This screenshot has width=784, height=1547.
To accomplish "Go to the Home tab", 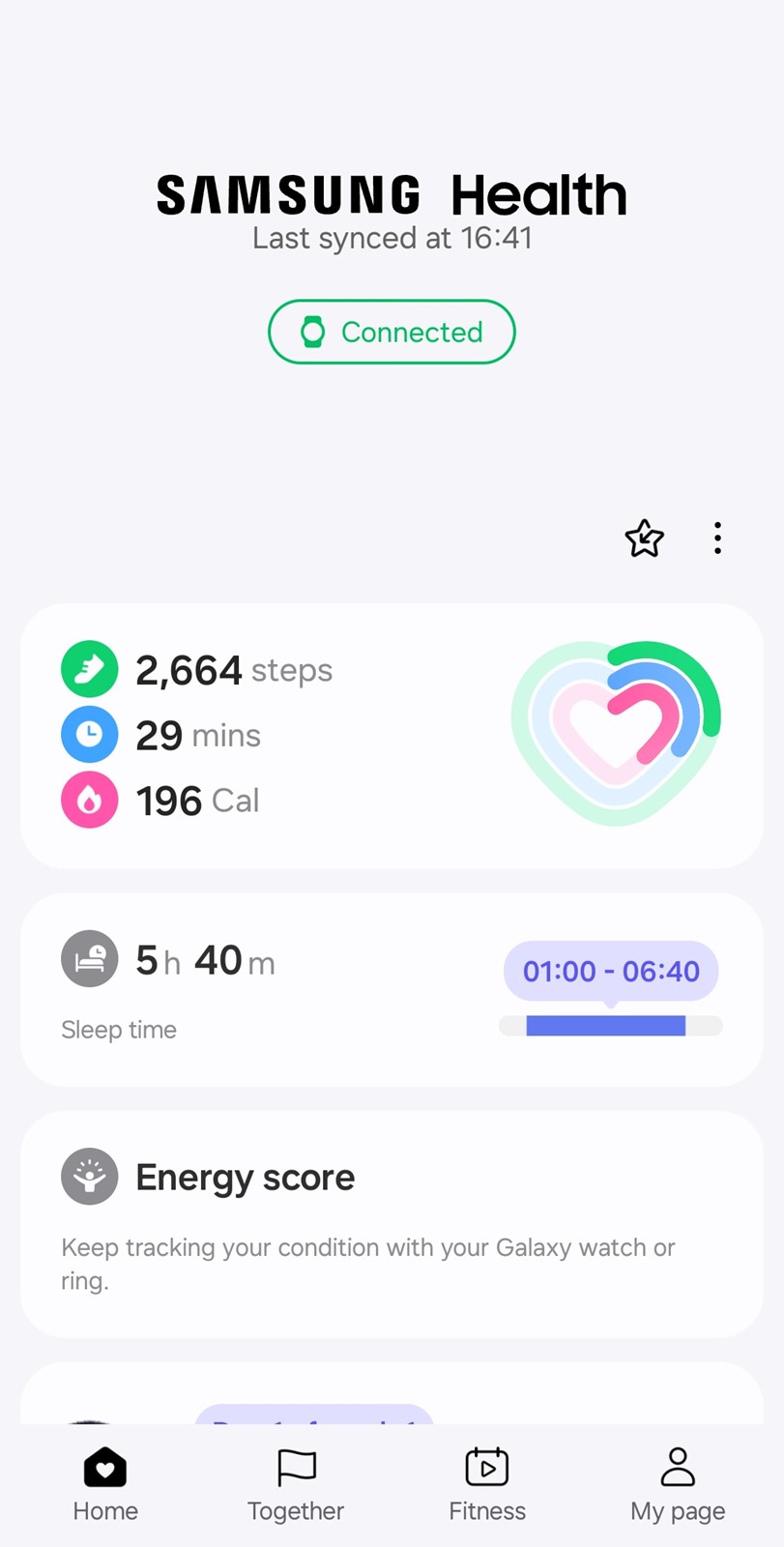I will pyautogui.click(x=105, y=1486).
